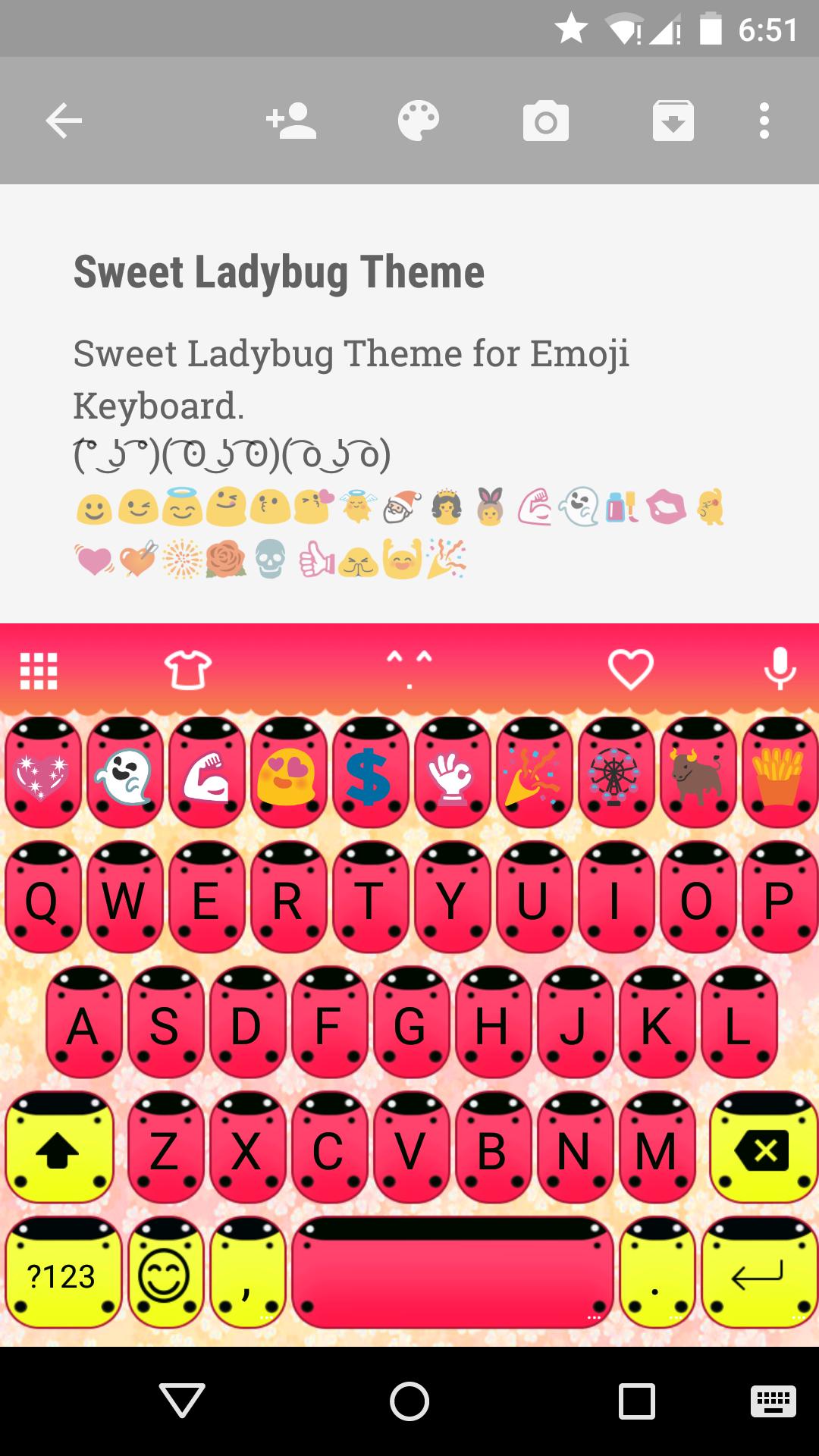Open the keyboard grid menu
This screenshot has height=1456, width=819.
pyautogui.click(x=39, y=671)
